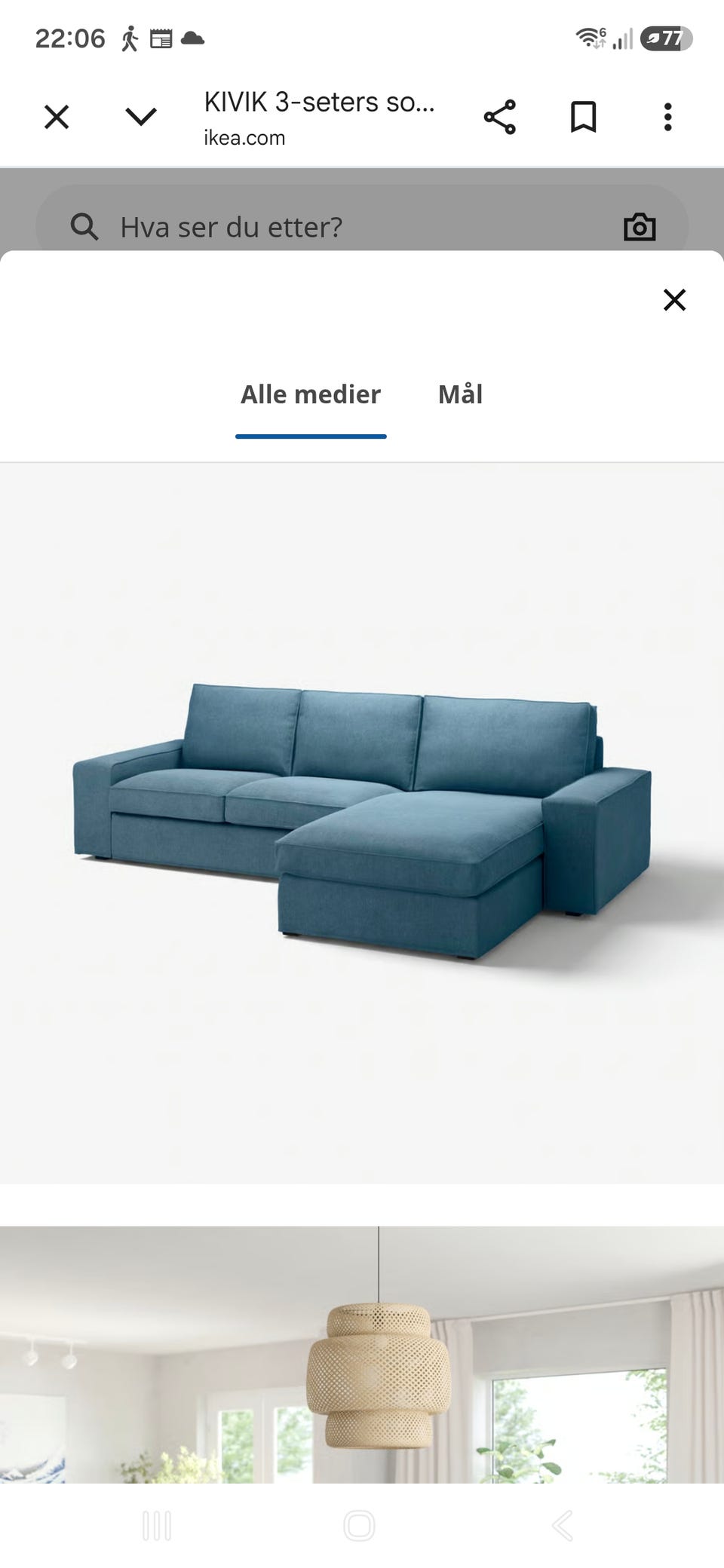Viewport: 724px width, 1568px height.
Task: Bookmark this ikea.com page
Action: pyautogui.click(x=583, y=117)
